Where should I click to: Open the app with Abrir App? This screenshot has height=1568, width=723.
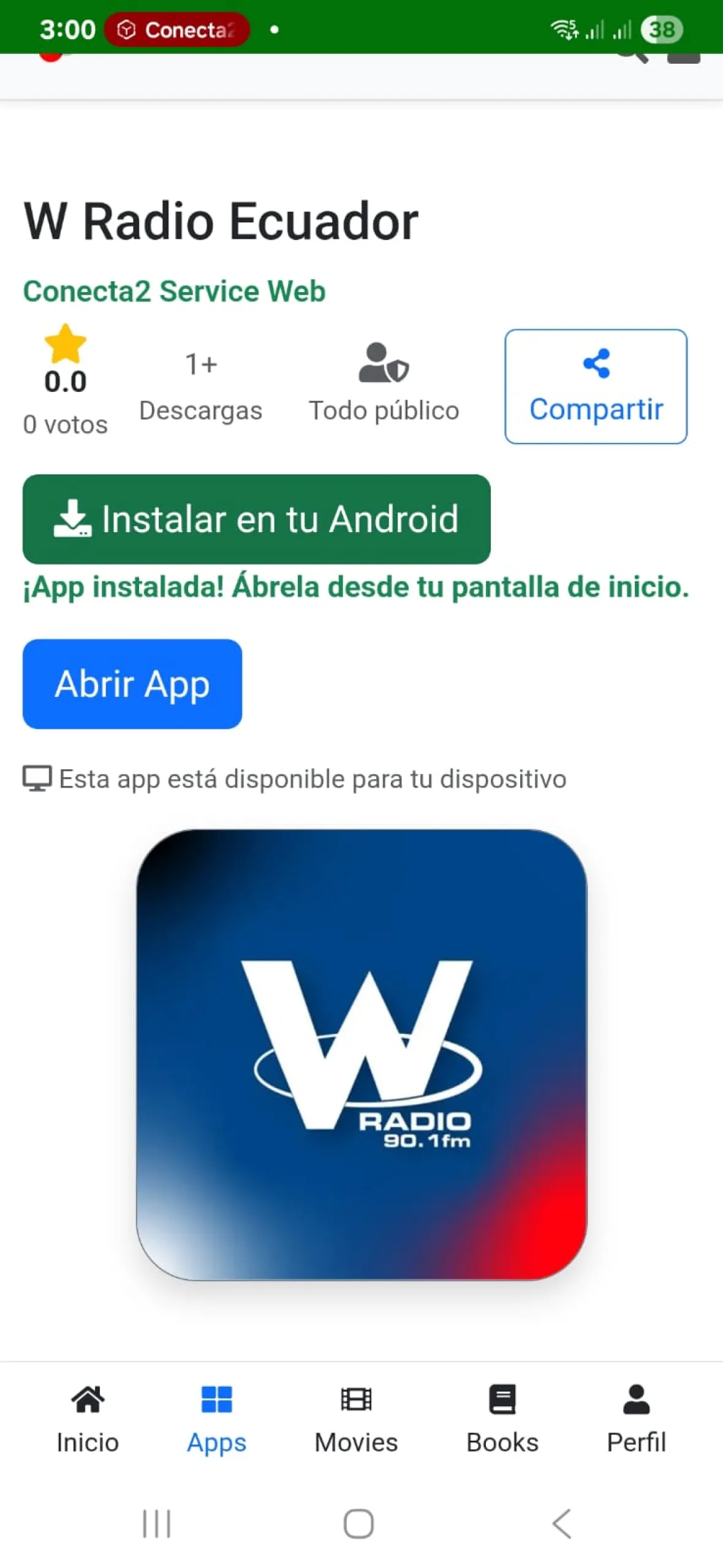pyautogui.click(x=132, y=684)
